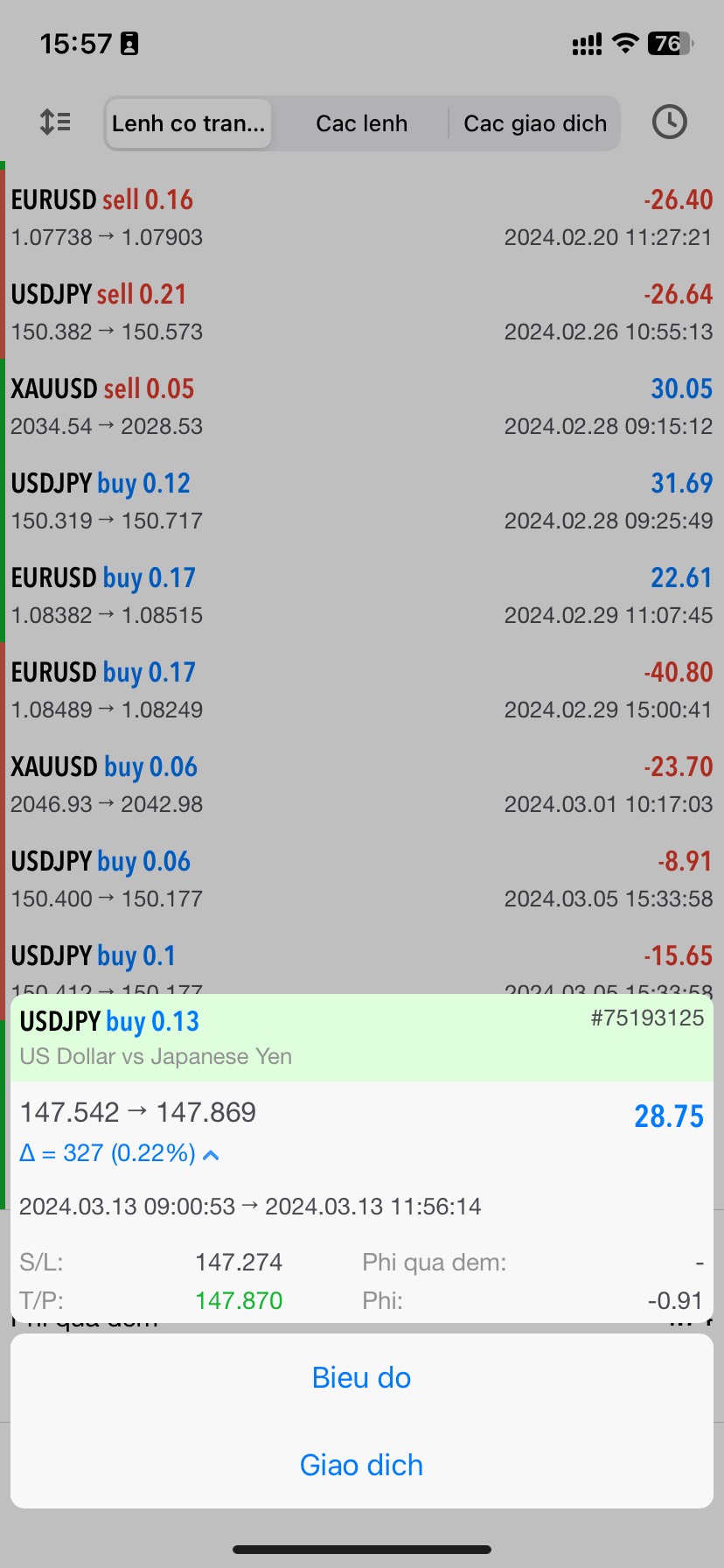Open USDJPY sell 0.21 trade details
724x1568 pixels.
361,311
